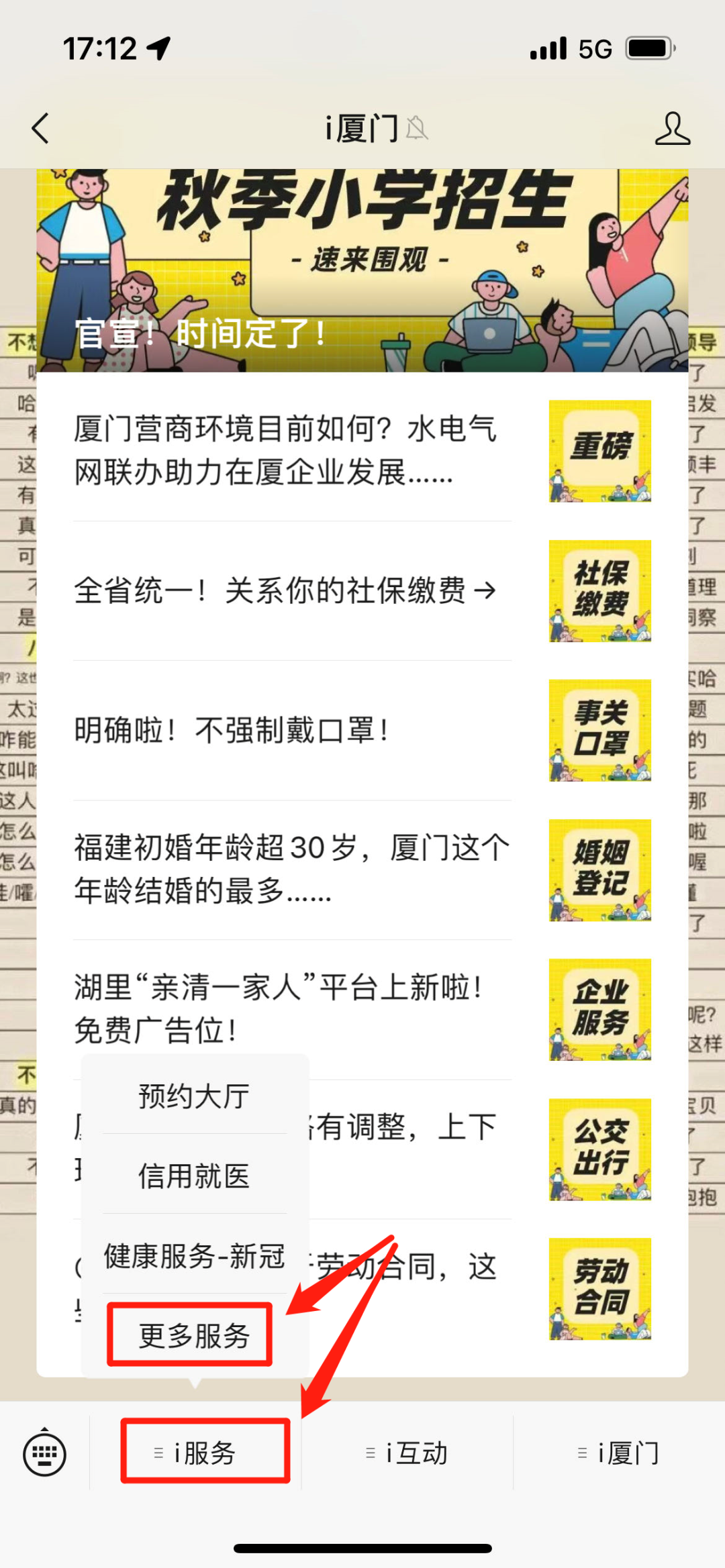Viewport: 725px width, 1568px height.
Task: Open 健康服务-新冠 menu option
Action: click(x=194, y=1256)
